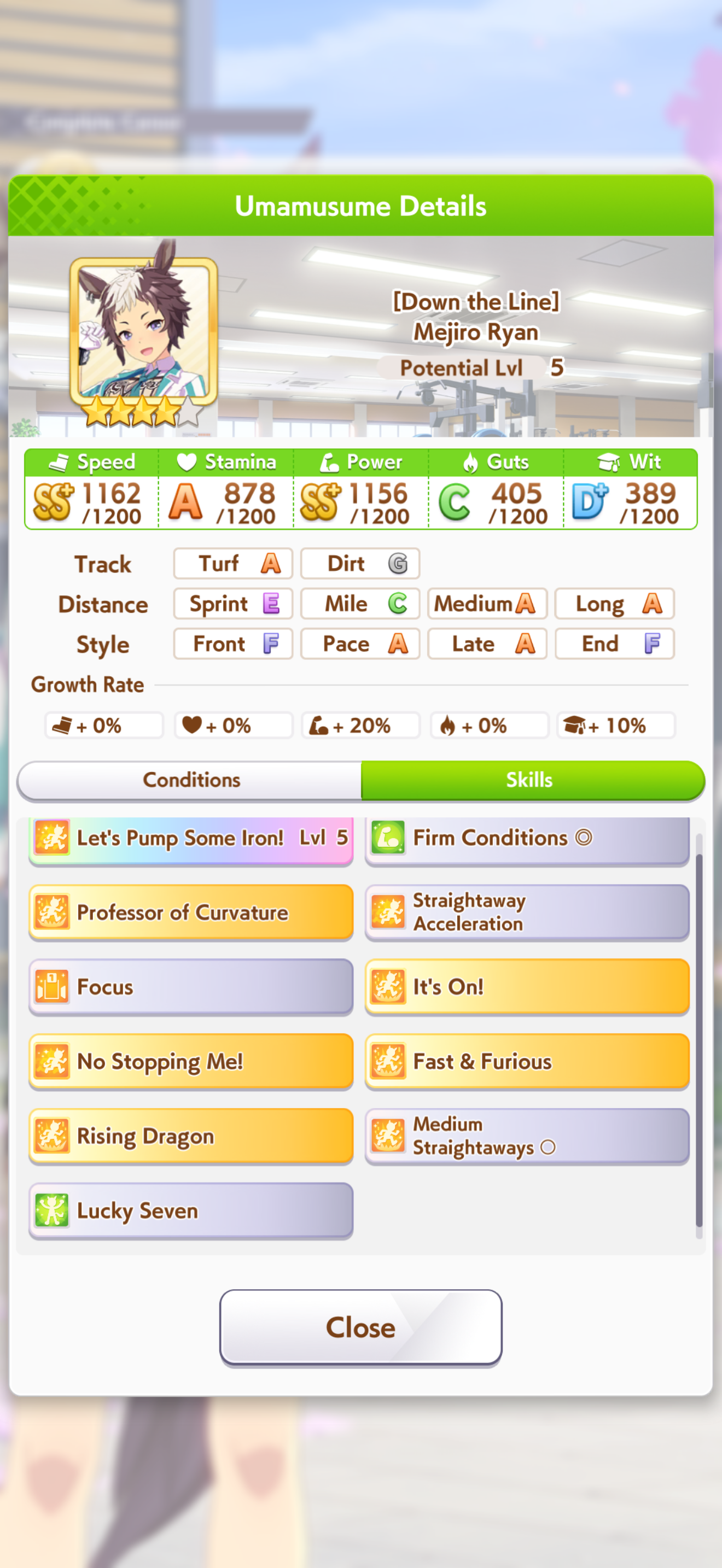
Task: Tap the No Stopping Me! skill
Action: point(191,1061)
